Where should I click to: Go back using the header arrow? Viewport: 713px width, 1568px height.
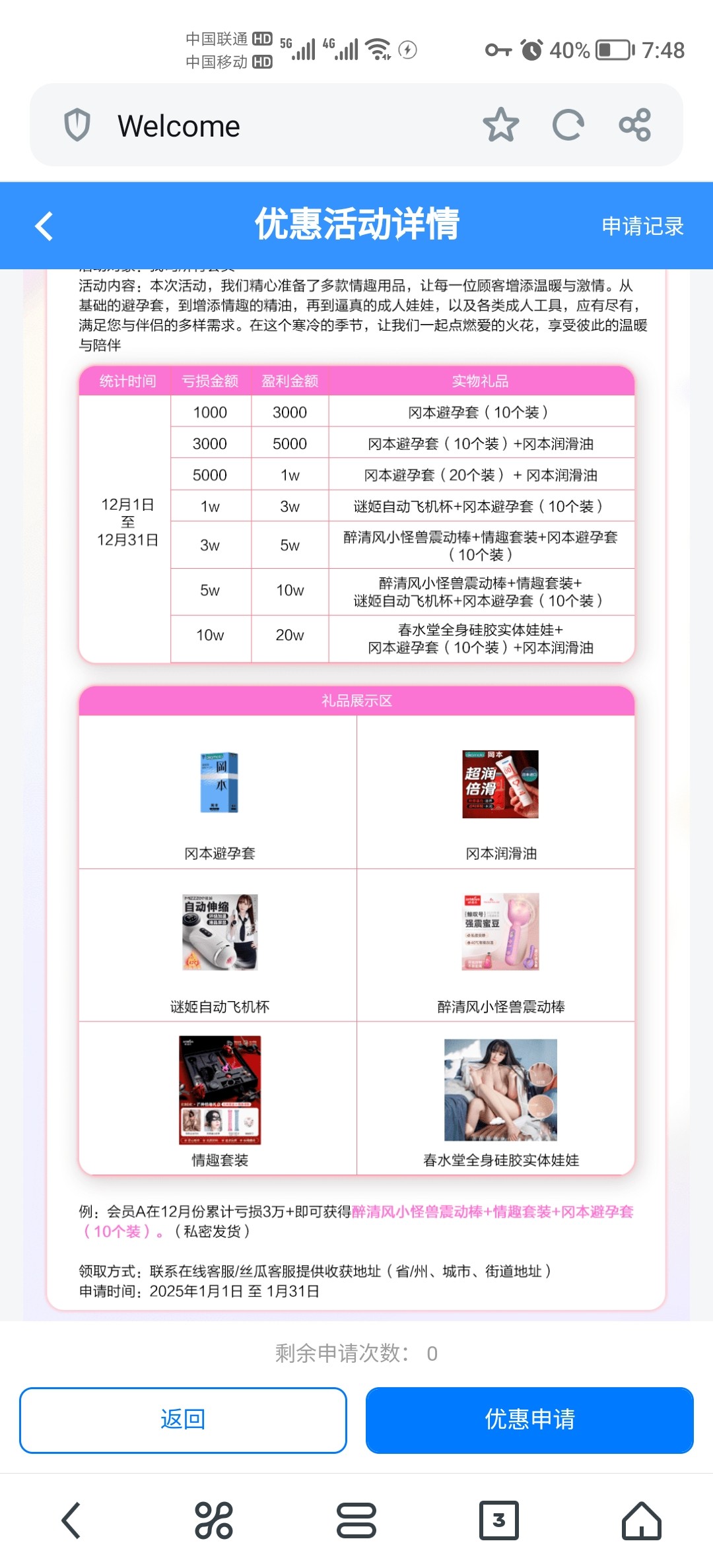click(44, 226)
